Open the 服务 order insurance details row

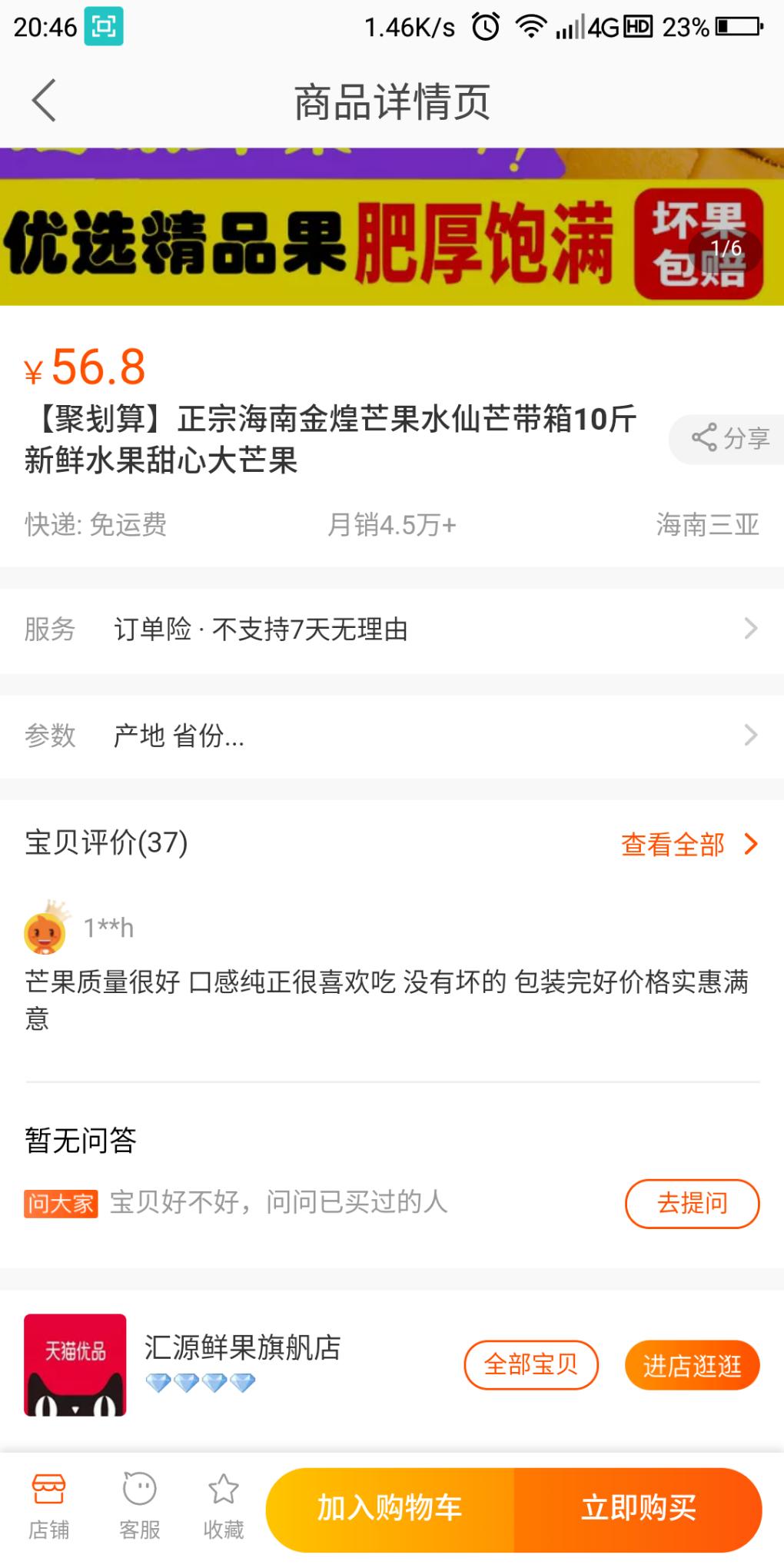point(392,630)
